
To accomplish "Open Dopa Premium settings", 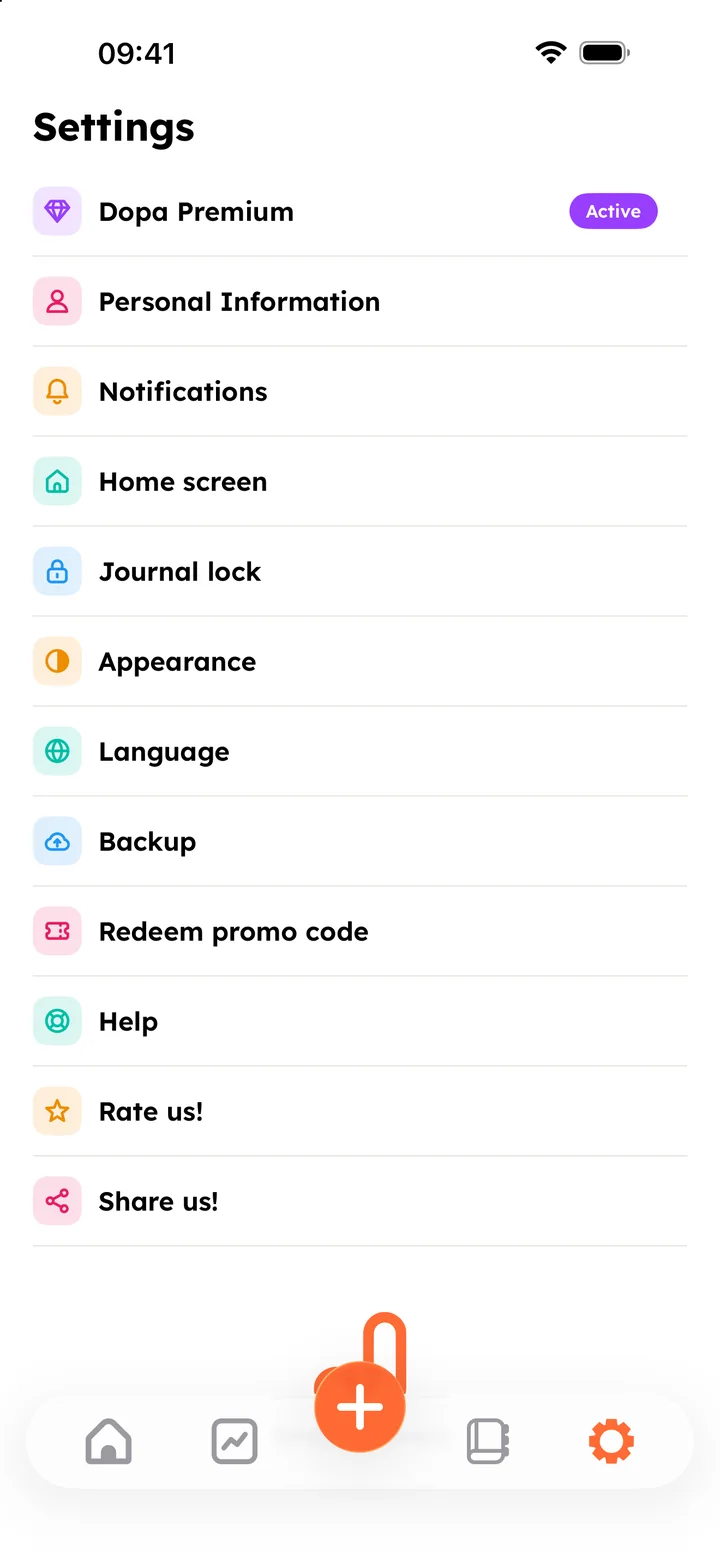I will point(360,211).
